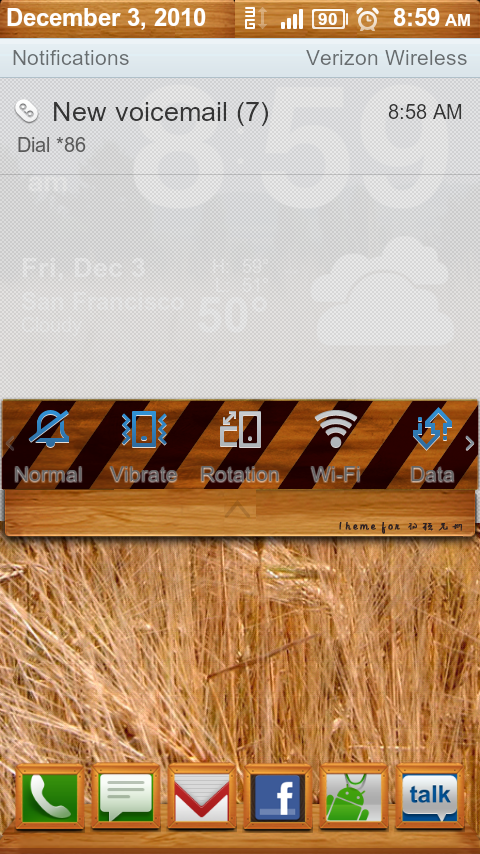Screen dimensions: 480x854
Task: Open the New voicemail notification
Action: (240, 126)
